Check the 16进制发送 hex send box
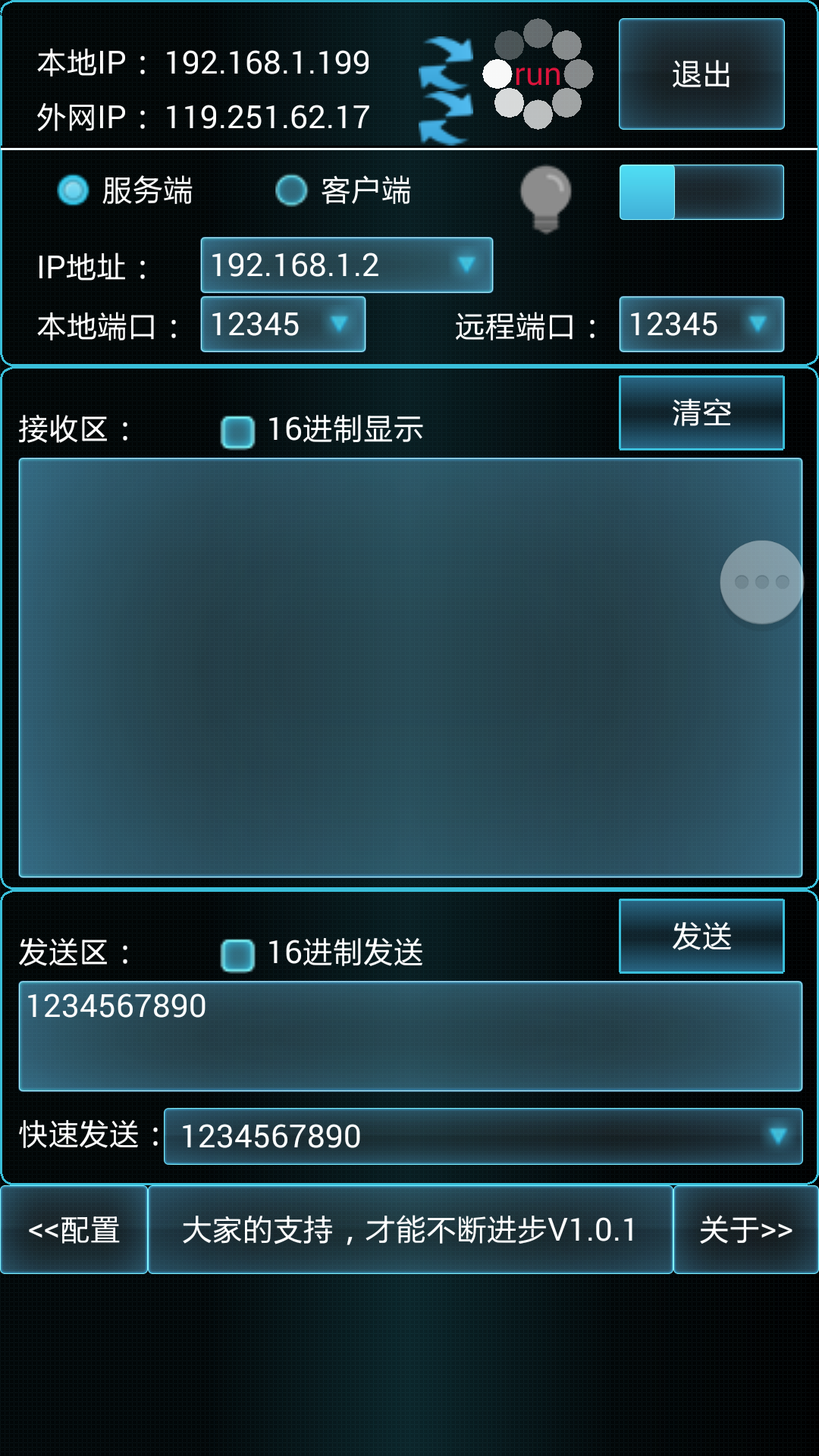Image resolution: width=819 pixels, height=1456 pixels. point(237,955)
